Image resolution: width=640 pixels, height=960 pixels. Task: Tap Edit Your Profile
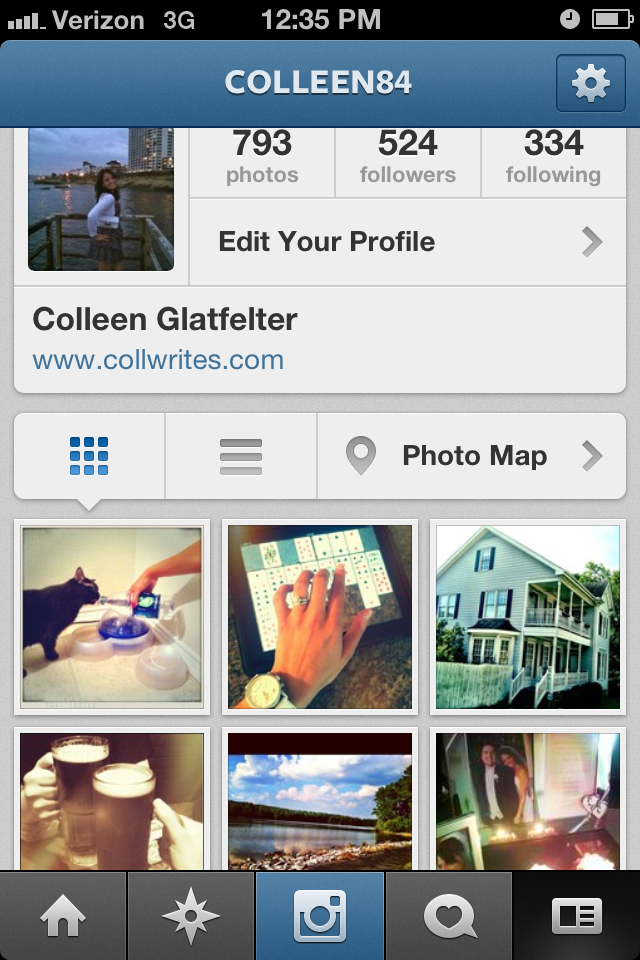(407, 241)
